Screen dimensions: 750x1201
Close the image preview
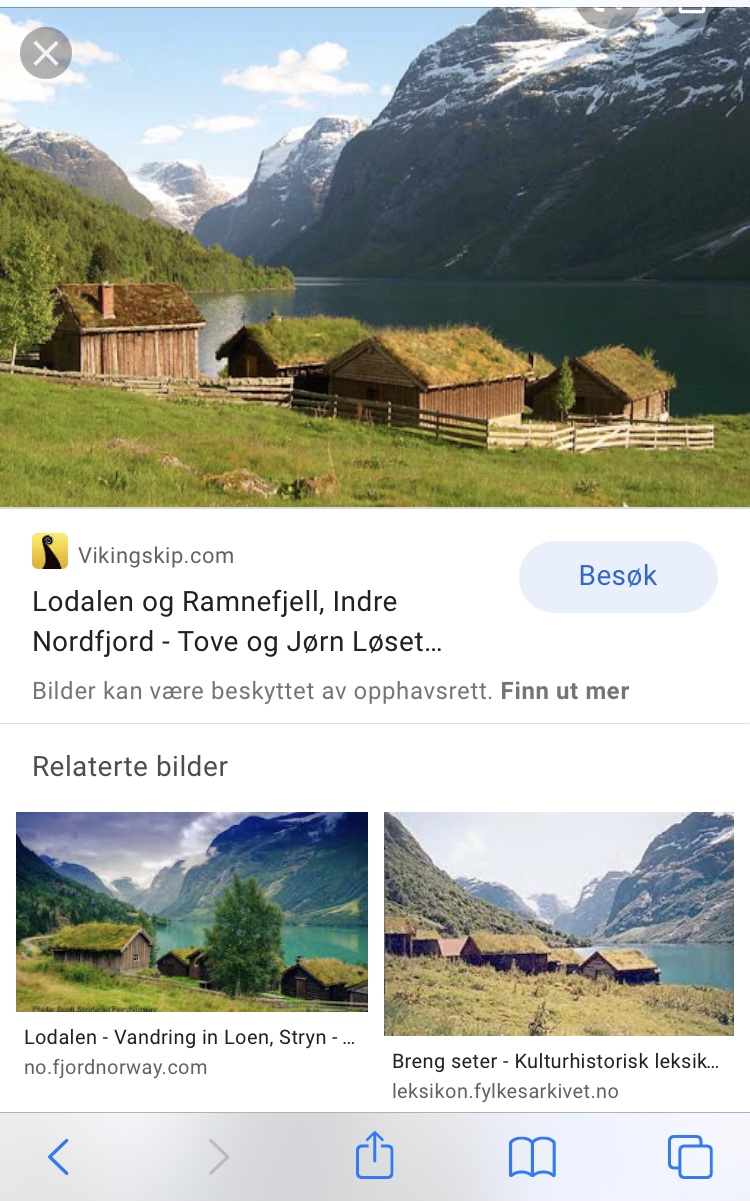(x=46, y=53)
